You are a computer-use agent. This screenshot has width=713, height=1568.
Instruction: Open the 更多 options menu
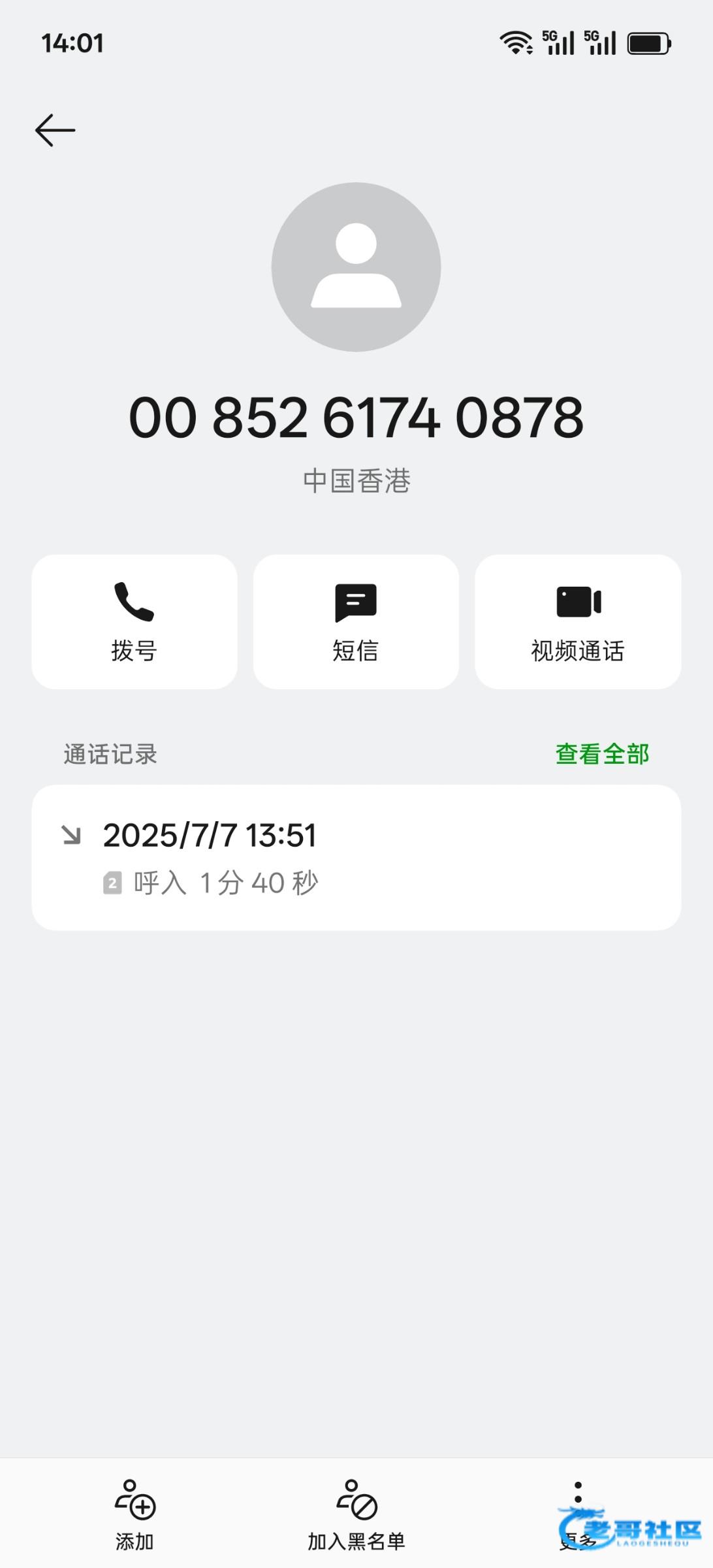(x=578, y=1512)
